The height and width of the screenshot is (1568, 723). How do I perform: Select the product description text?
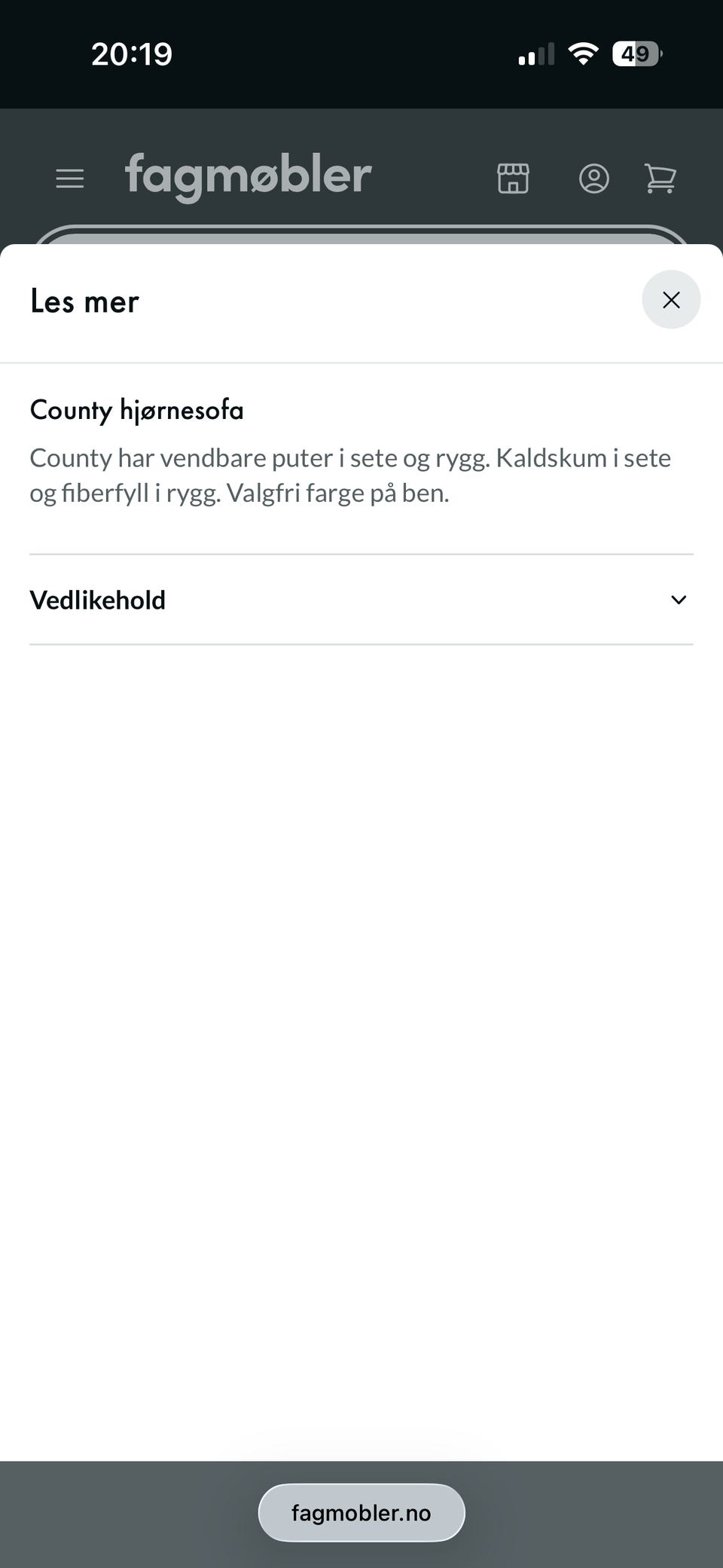pyautogui.click(x=350, y=474)
